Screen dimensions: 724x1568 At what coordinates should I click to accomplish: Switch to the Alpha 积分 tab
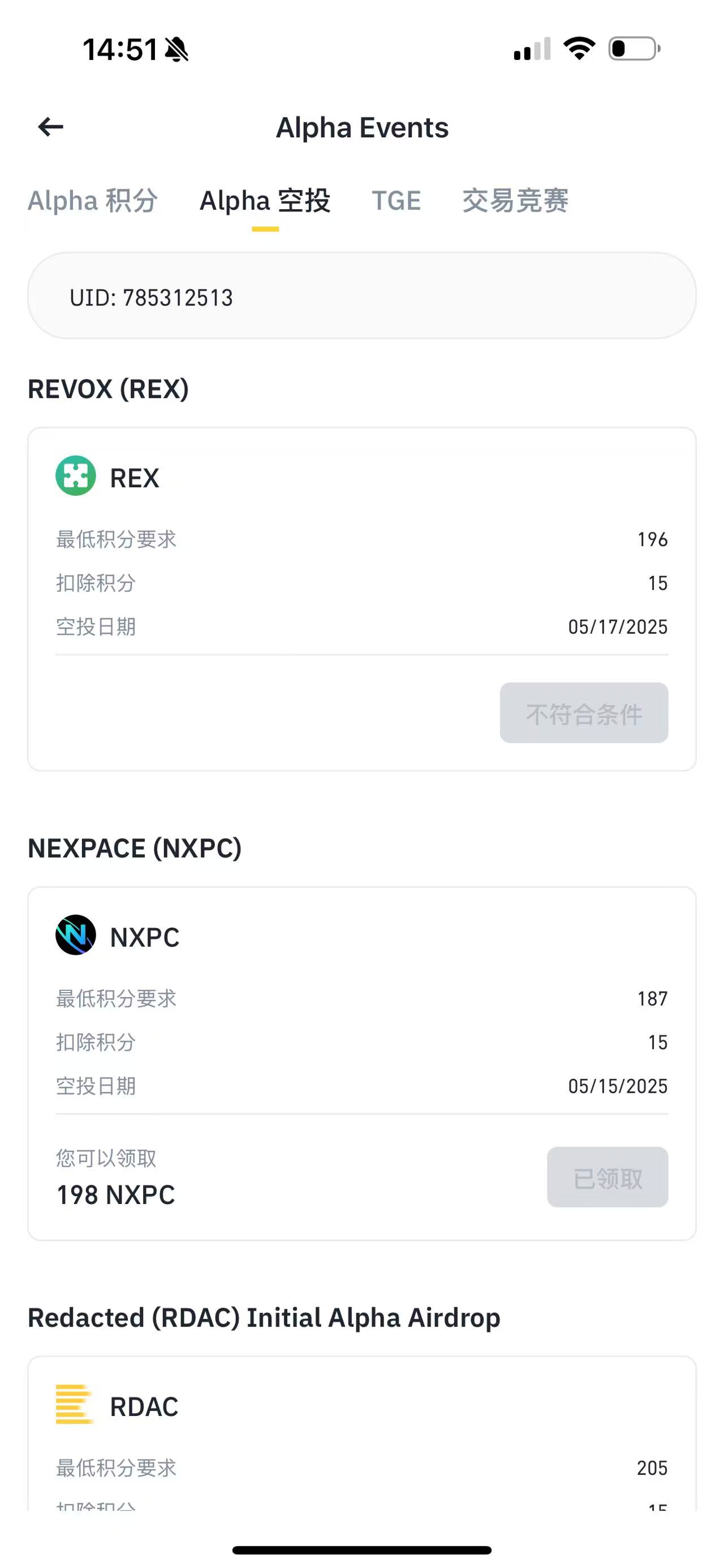93,201
